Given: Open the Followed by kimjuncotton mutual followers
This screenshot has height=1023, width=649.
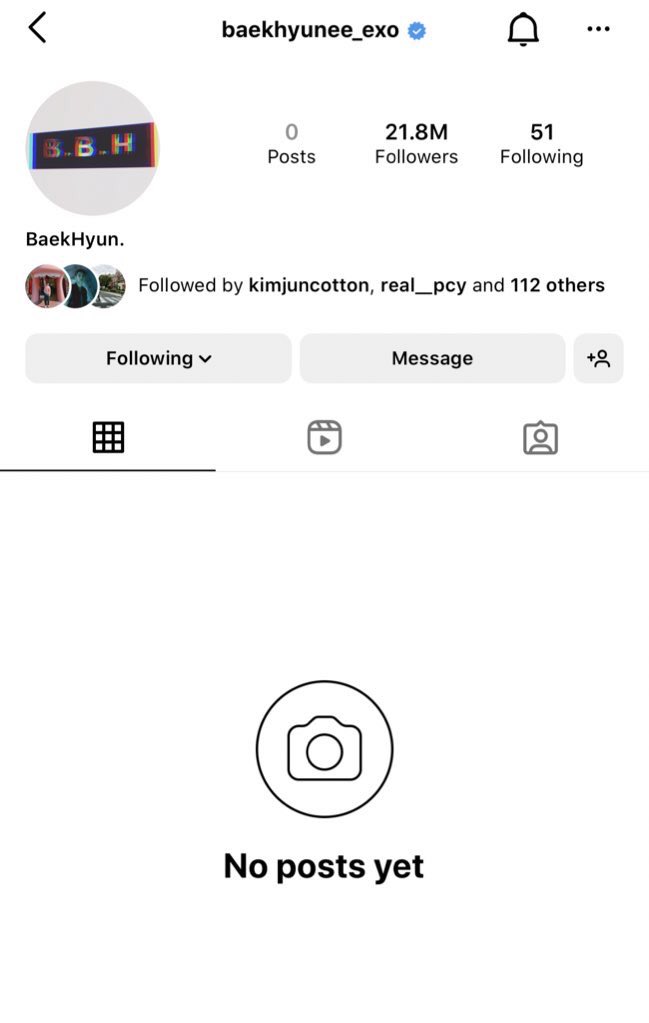Looking at the screenshot, I should click(315, 286).
